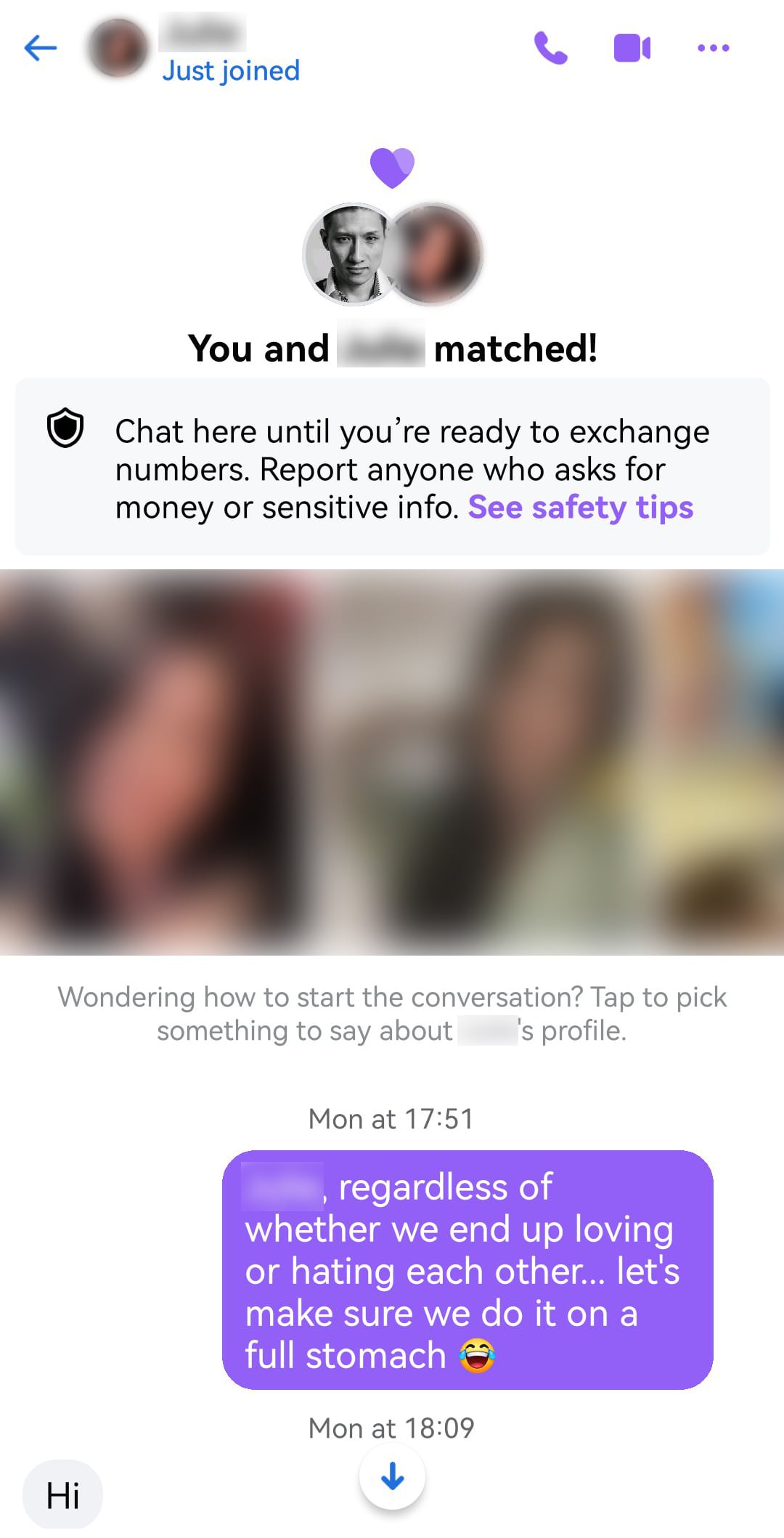This screenshot has width=784, height=1538.
Task: Open the three-dot overflow menu
Action: (713, 48)
